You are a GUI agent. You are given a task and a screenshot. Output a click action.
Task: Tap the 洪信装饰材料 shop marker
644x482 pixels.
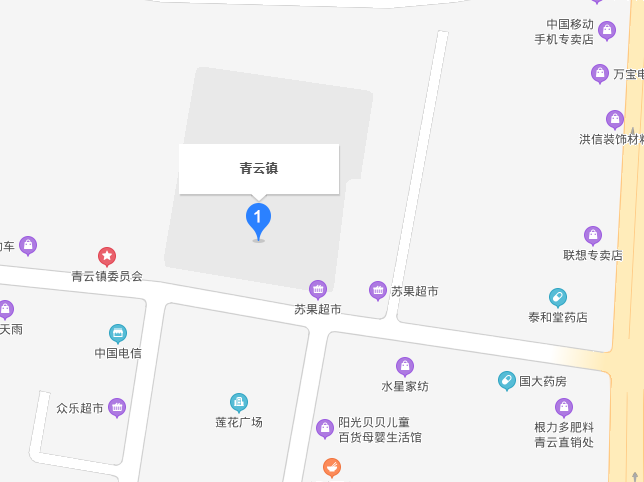615,120
